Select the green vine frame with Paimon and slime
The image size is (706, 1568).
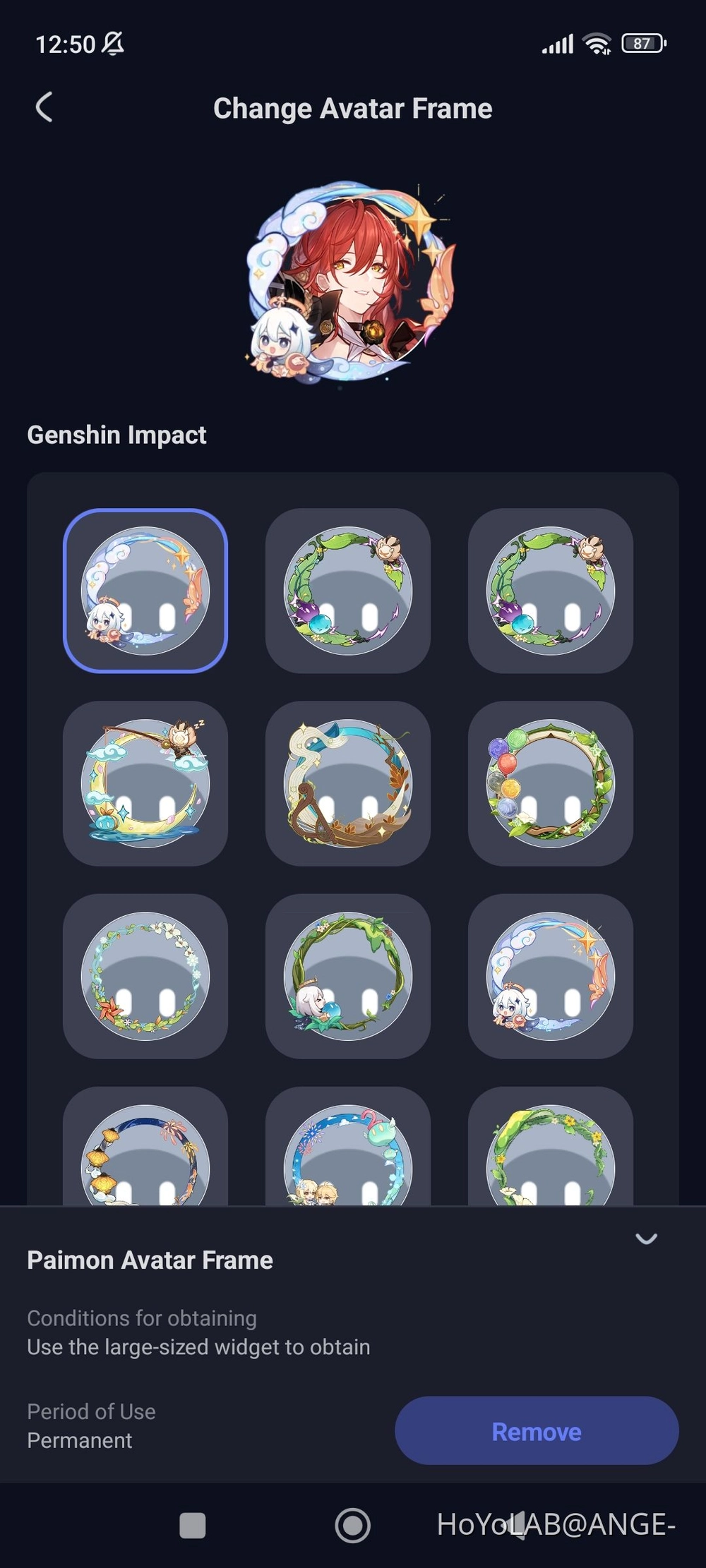pyautogui.click(x=347, y=976)
